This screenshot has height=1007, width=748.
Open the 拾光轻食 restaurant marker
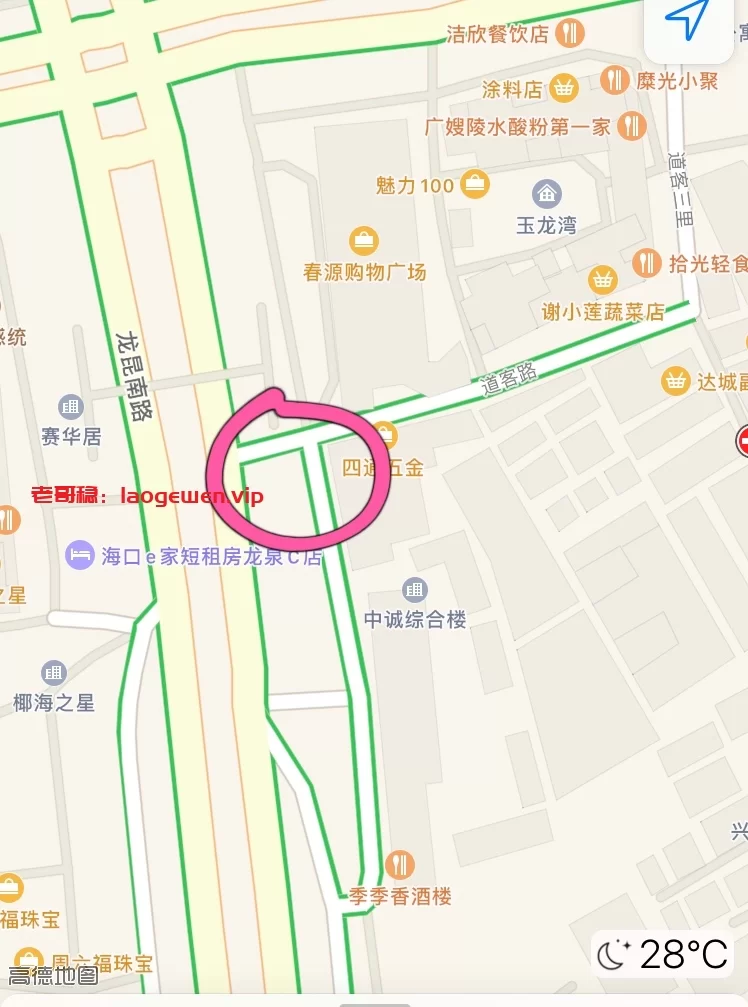click(646, 263)
